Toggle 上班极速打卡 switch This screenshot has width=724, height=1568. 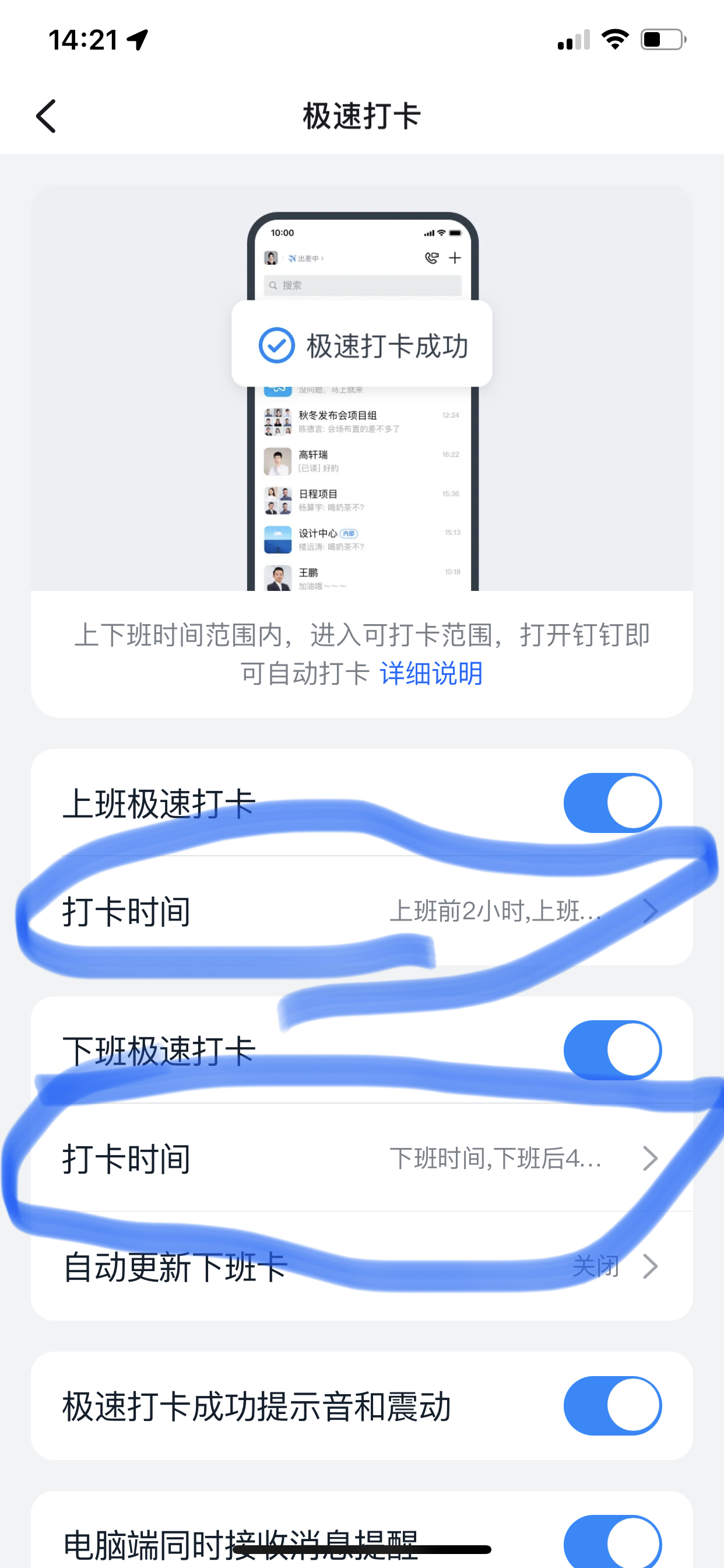tap(612, 803)
